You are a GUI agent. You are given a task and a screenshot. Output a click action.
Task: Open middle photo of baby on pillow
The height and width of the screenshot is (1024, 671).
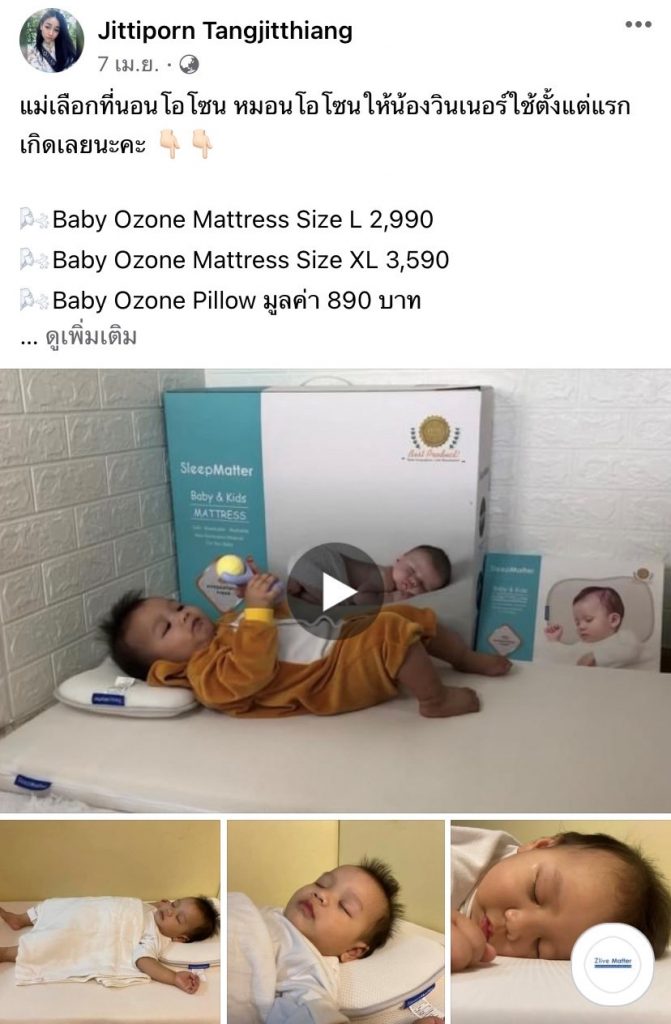[335, 921]
